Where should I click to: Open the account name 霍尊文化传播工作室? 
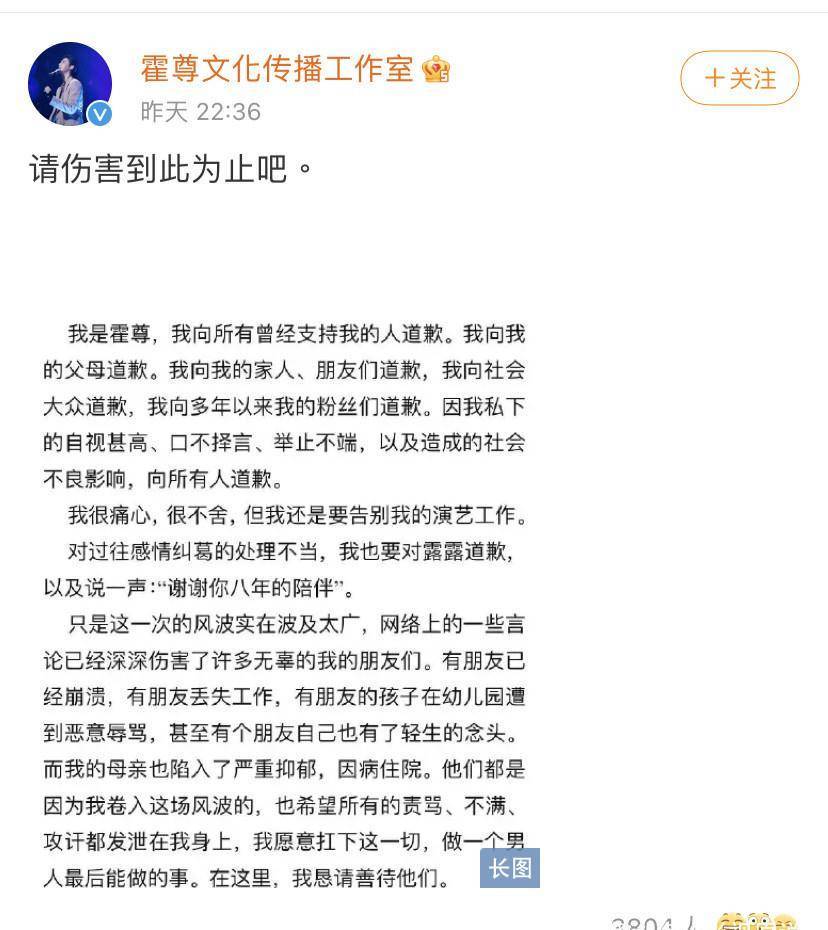pyautogui.click(x=277, y=69)
